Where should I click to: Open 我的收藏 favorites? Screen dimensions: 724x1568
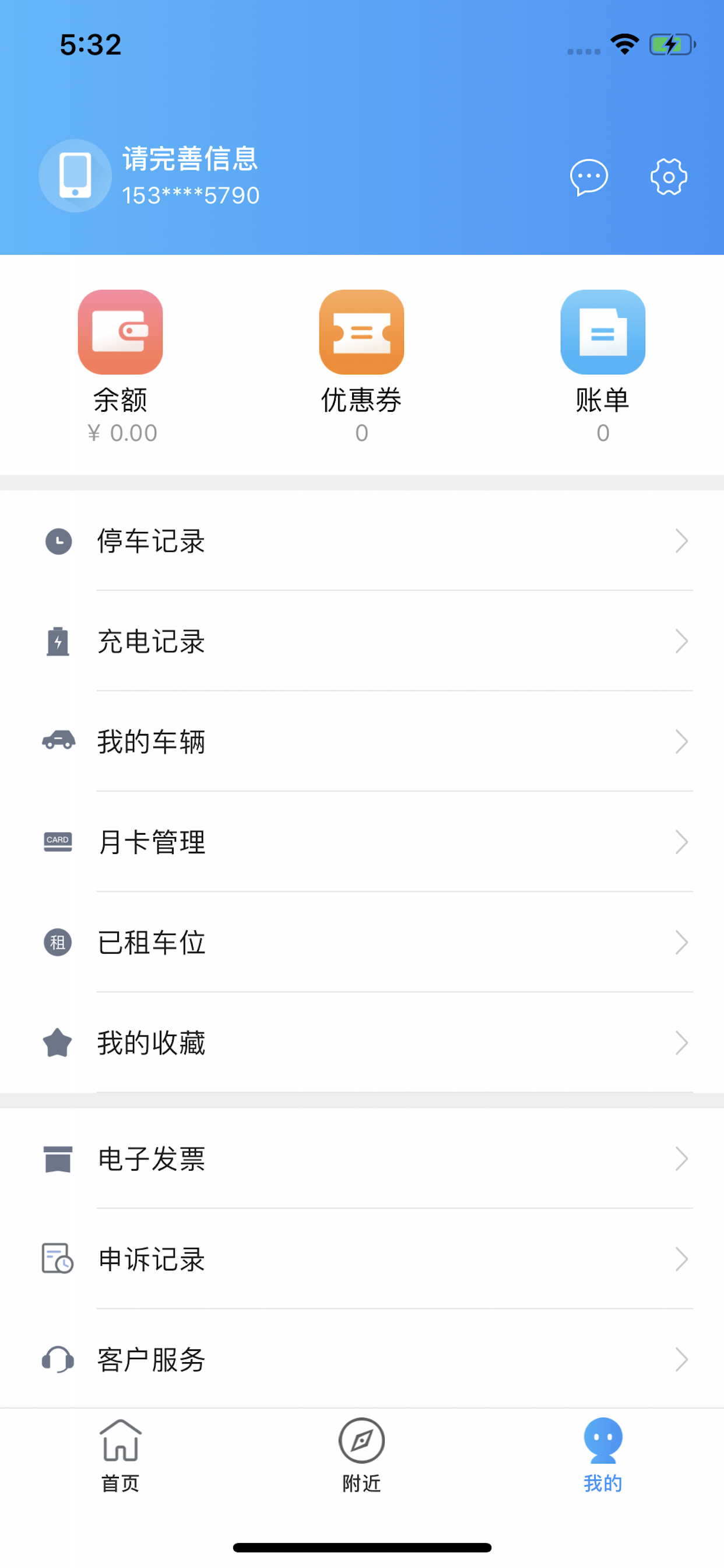pos(362,1042)
